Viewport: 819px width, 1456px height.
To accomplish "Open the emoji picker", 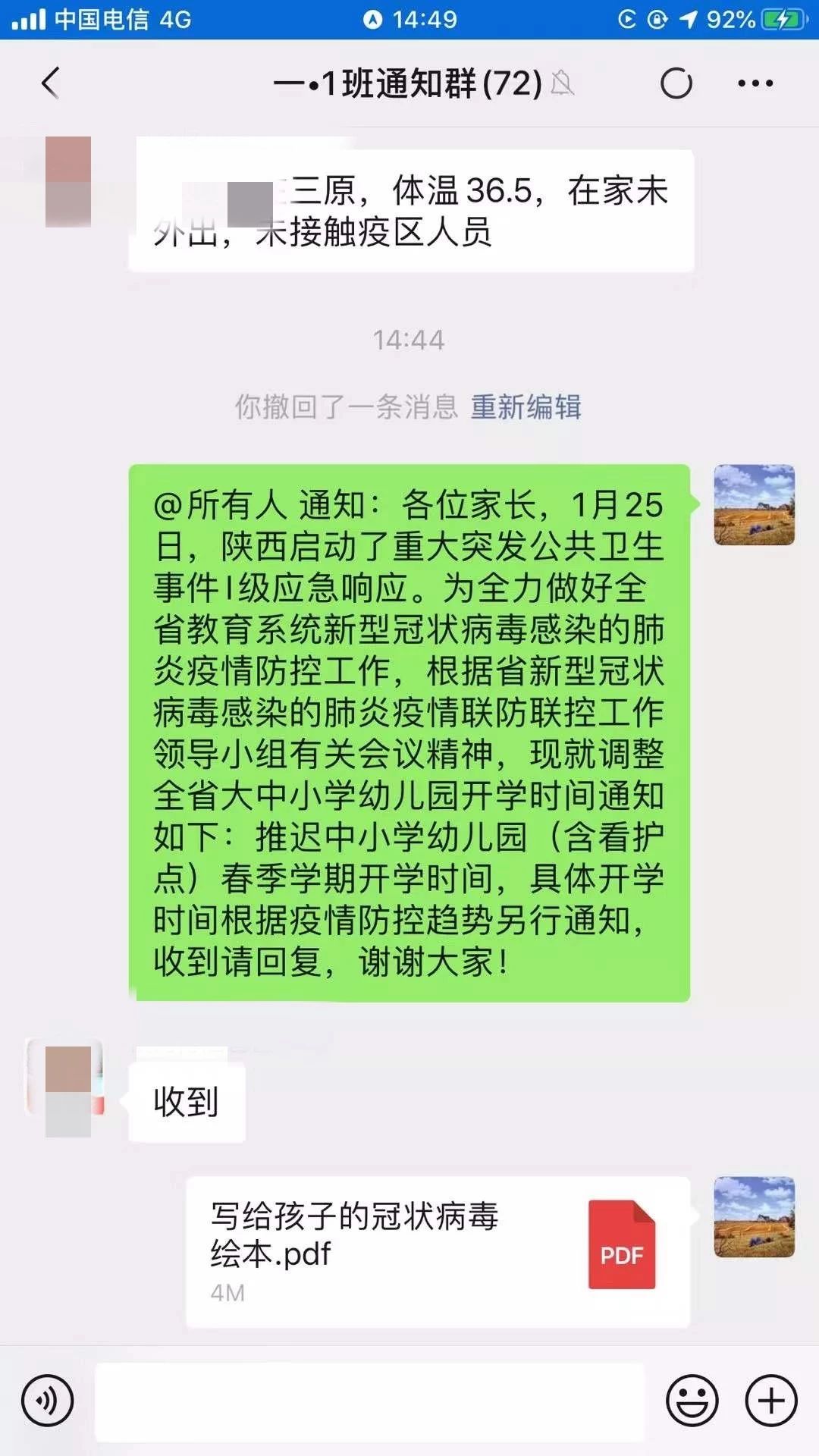I will point(692,1401).
